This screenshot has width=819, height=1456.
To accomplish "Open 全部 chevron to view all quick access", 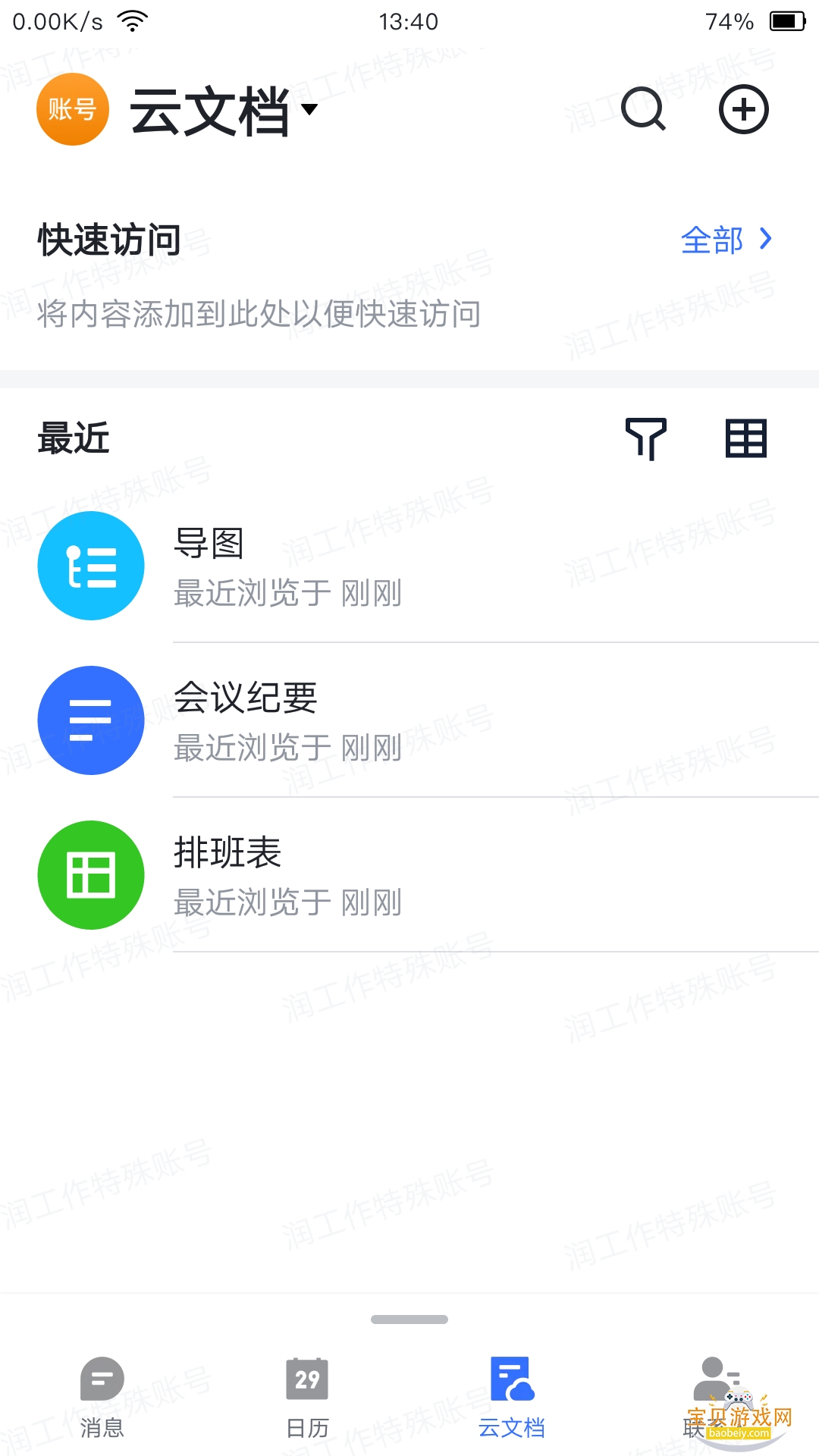I will point(766,240).
